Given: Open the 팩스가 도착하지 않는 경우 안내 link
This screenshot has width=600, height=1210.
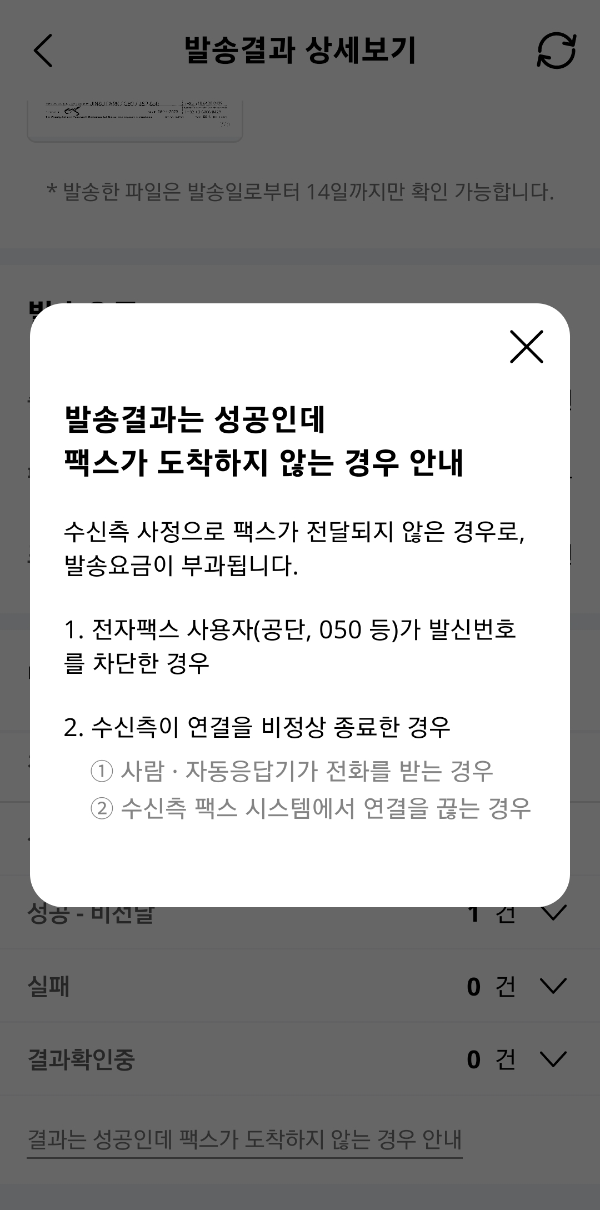Looking at the screenshot, I should [244, 1140].
